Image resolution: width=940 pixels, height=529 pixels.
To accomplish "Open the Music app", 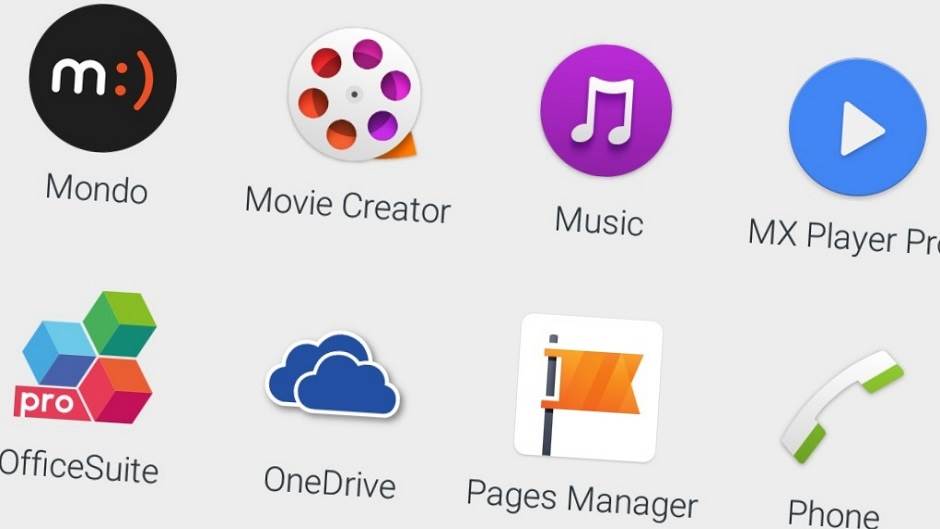I will [x=605, y=110].
